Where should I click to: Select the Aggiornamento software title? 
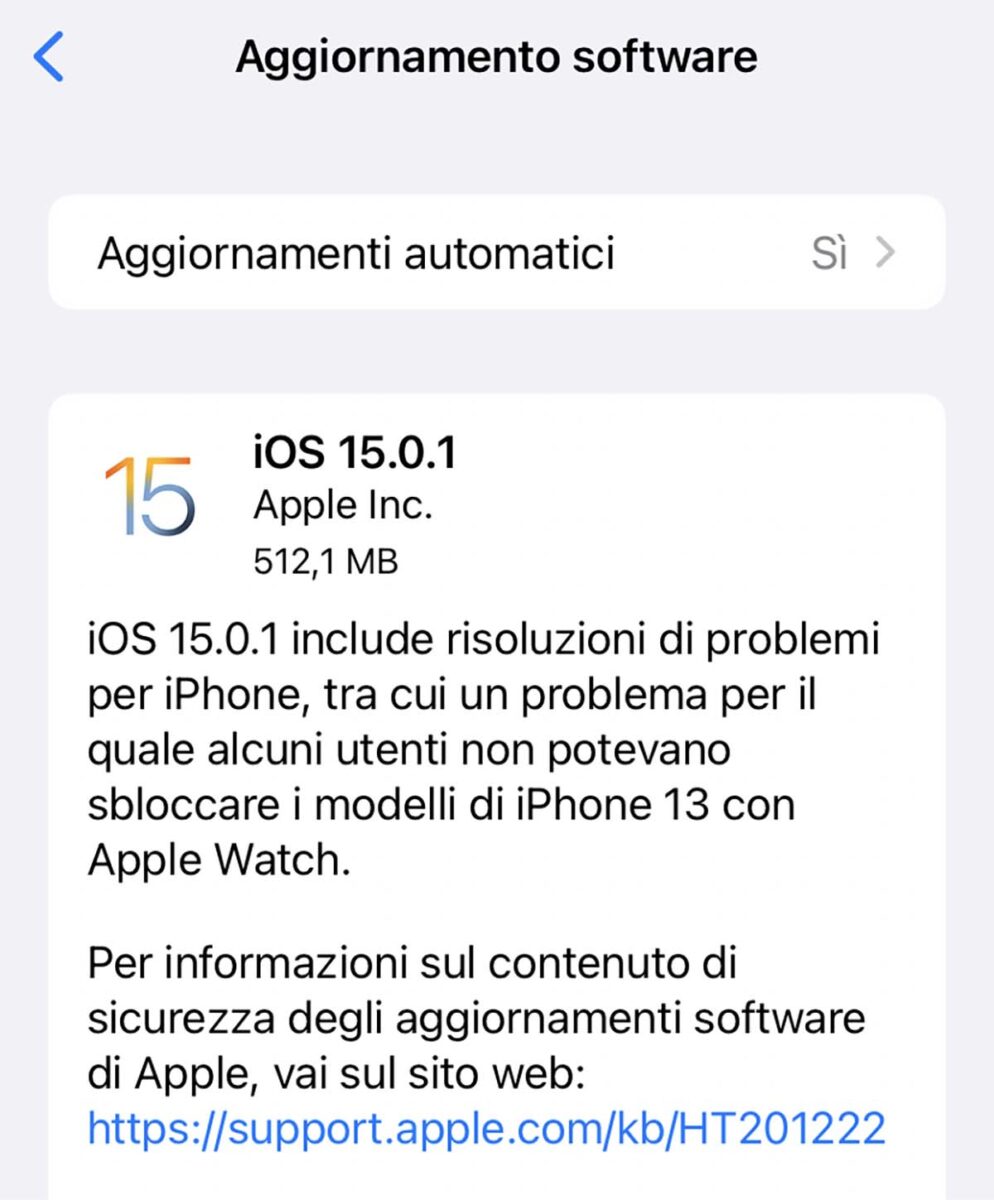497,57
